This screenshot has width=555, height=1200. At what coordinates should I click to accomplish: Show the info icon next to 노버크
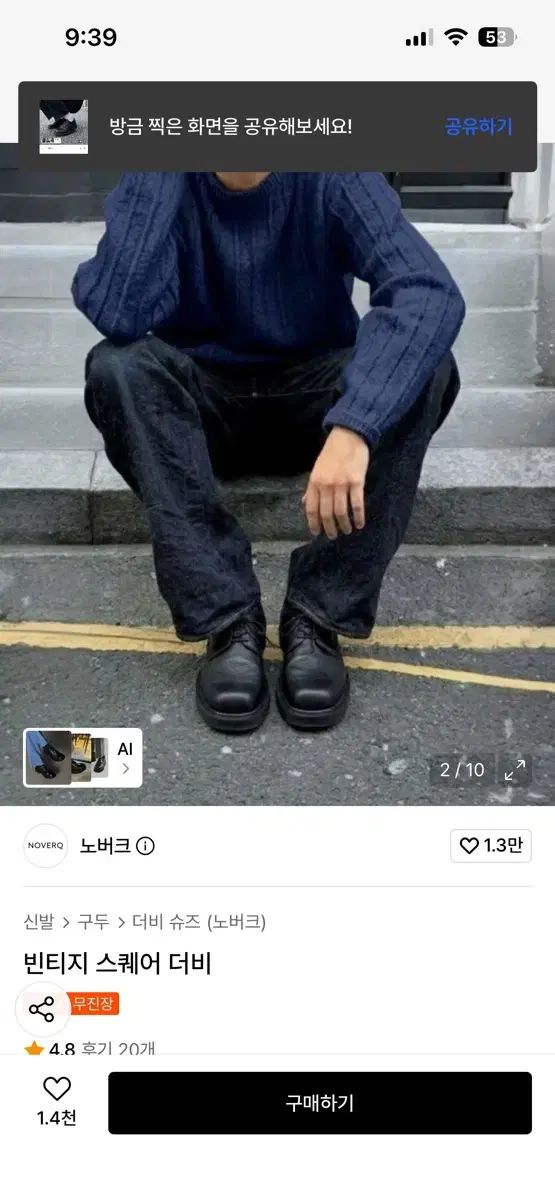tap(145, 846)
